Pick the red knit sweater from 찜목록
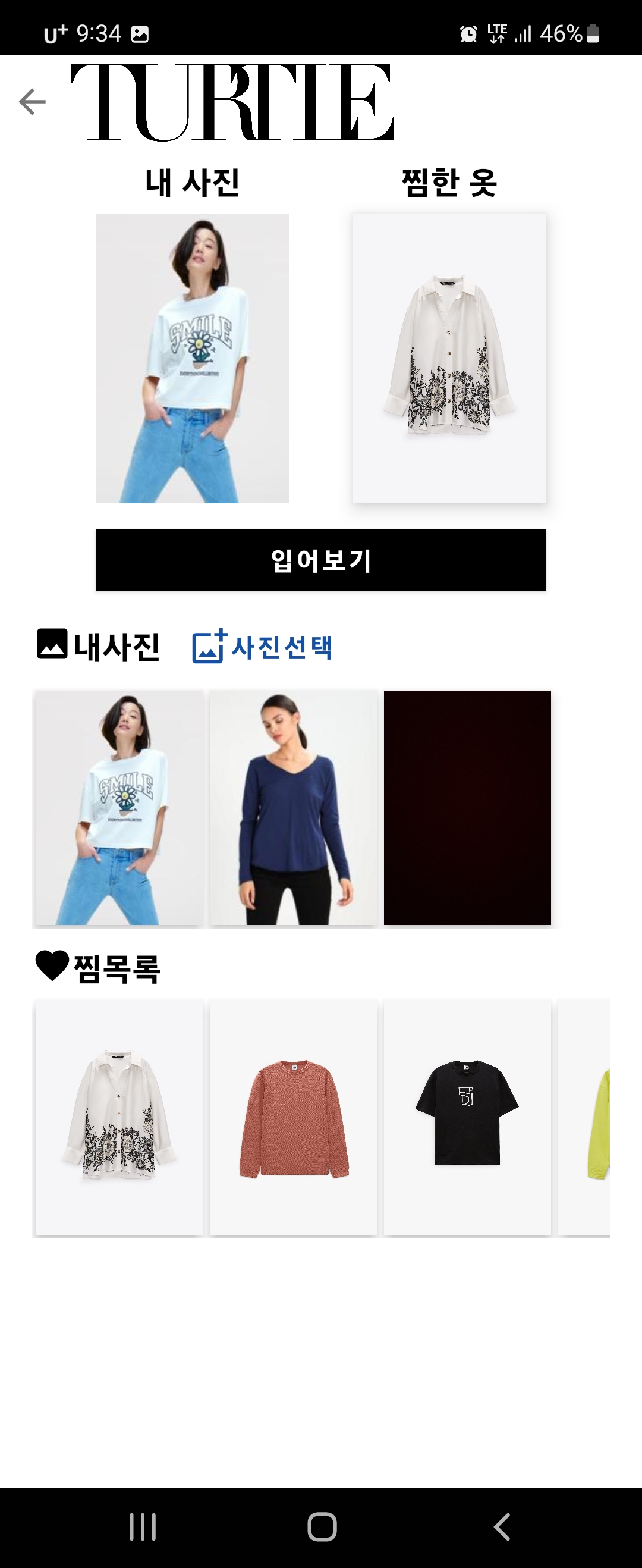 293,1117
